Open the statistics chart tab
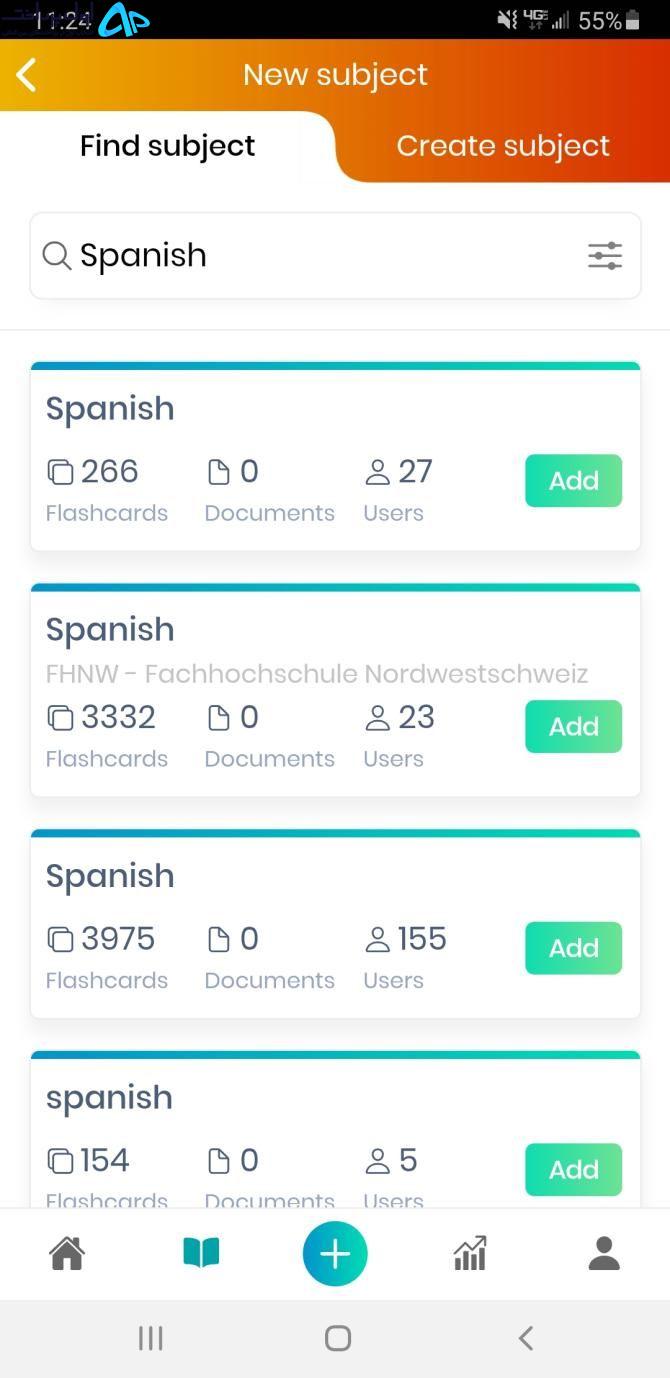Screen dimensions: 670x1378 click(x=470, y=1253)
